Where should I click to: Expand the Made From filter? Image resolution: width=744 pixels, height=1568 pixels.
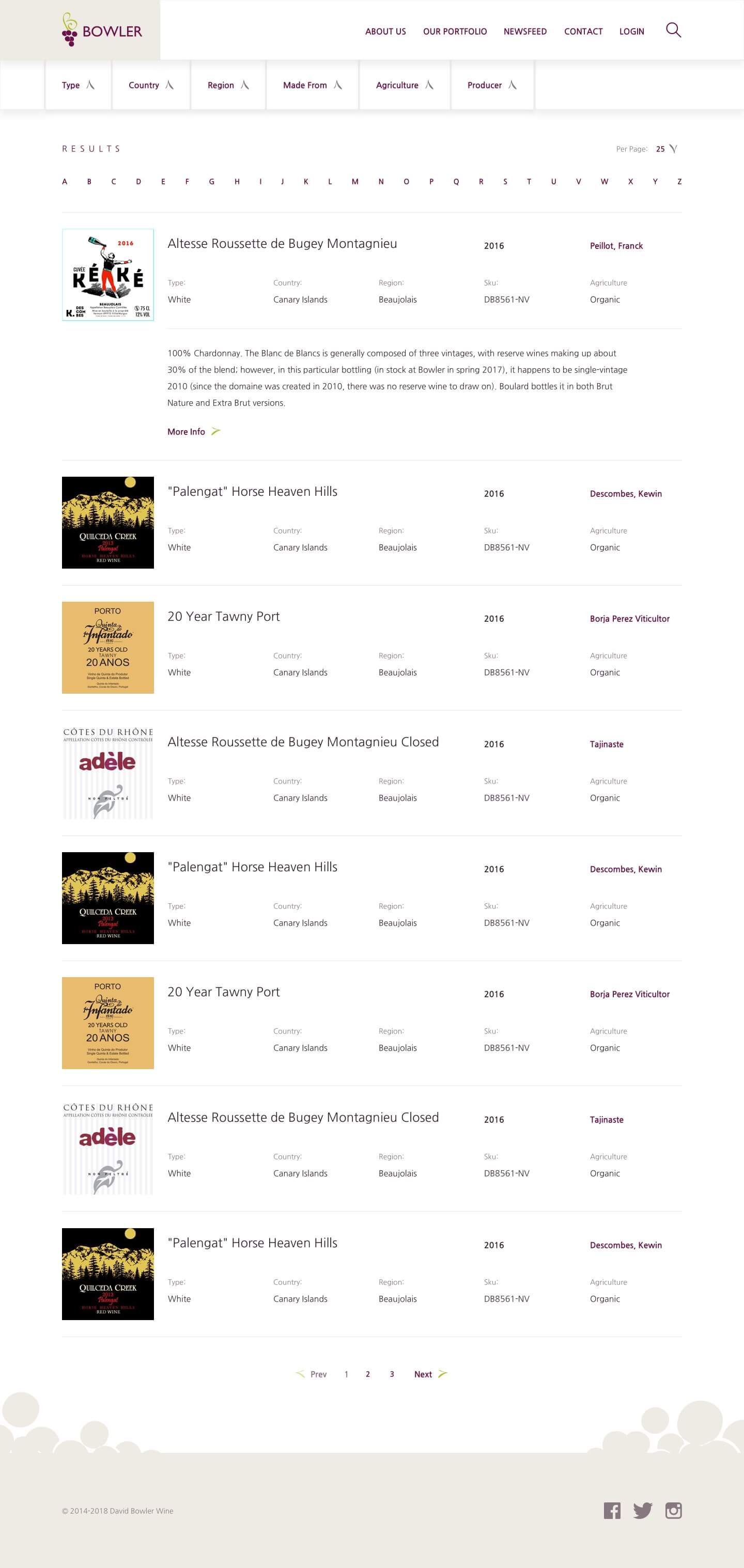pyautogui.click(x=312, y=85)
